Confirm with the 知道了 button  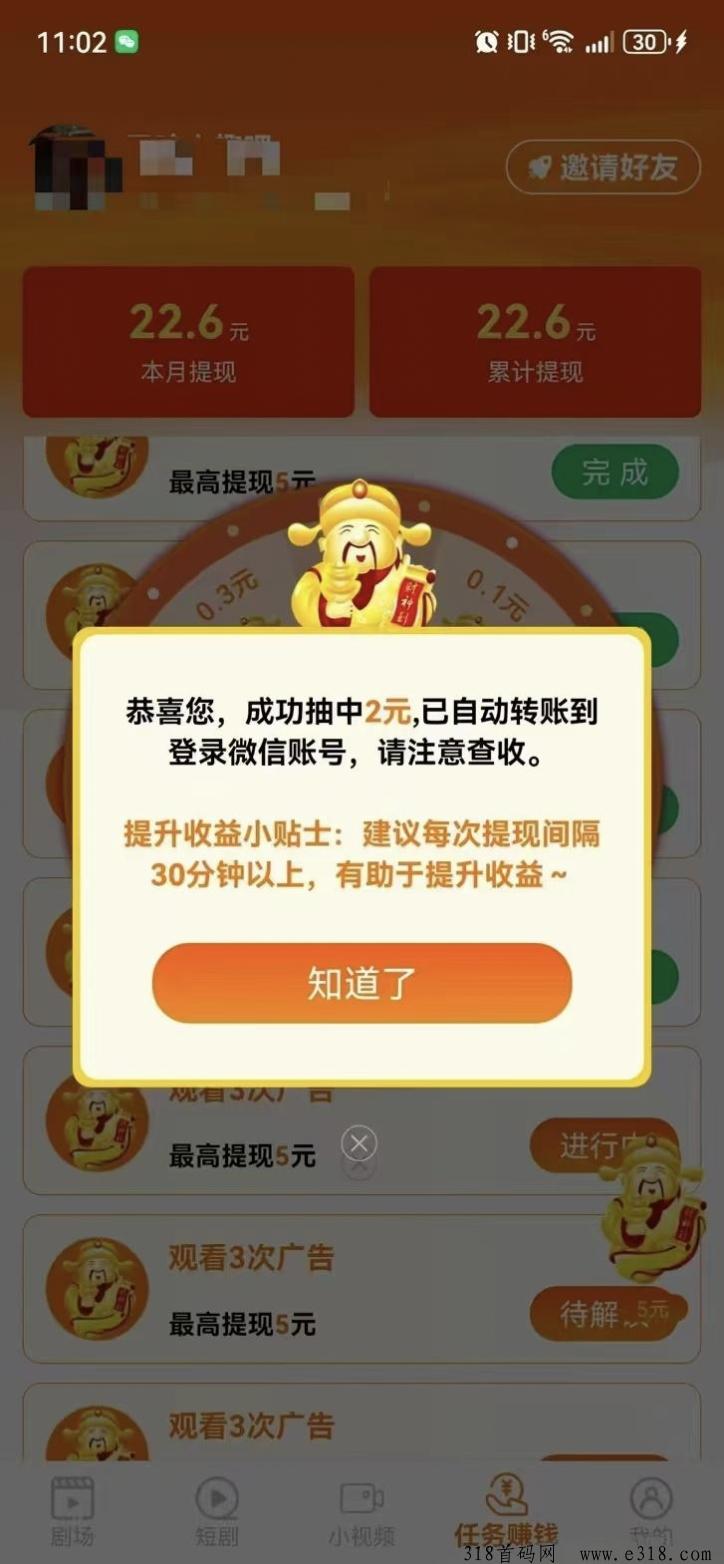[361, 983]
